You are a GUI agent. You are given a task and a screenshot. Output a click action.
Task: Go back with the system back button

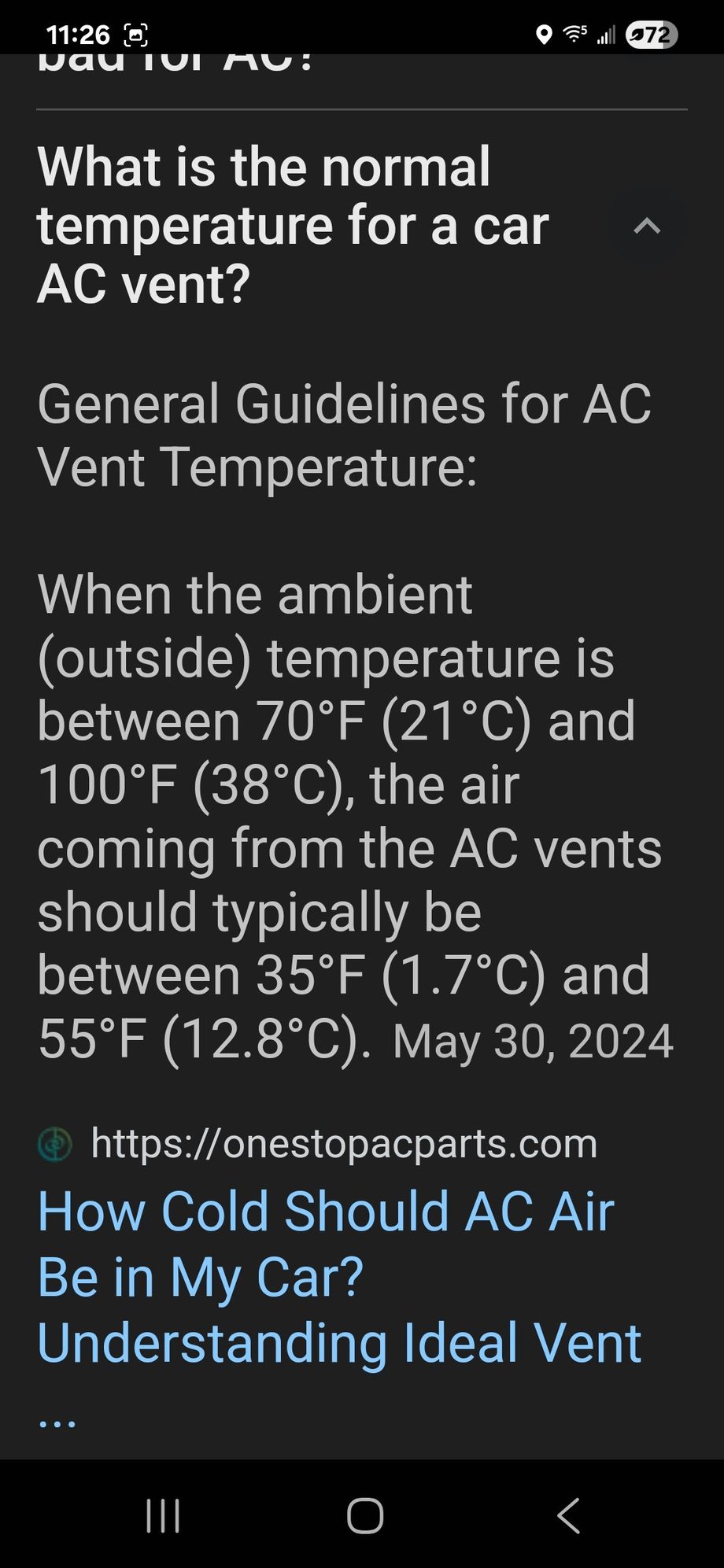568,1515
